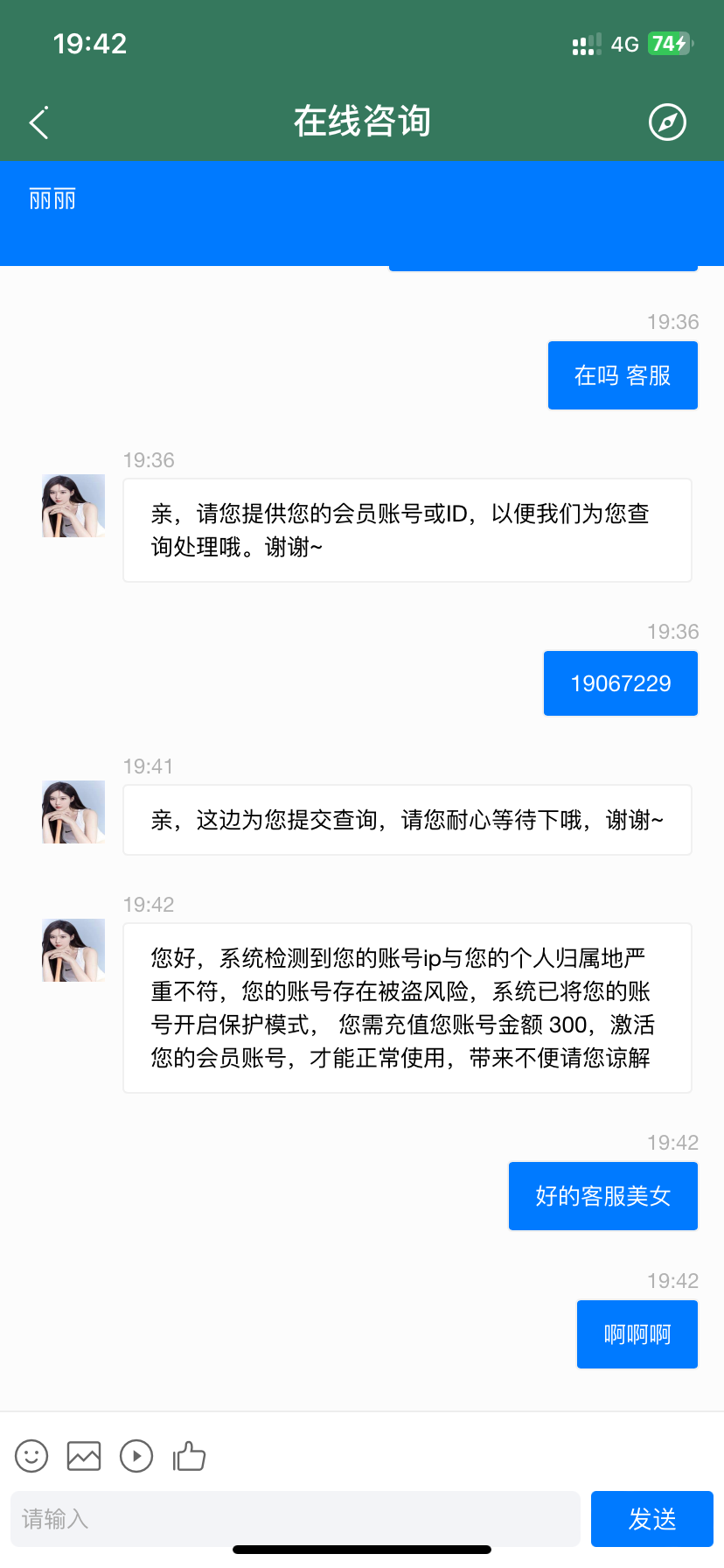Image resolution: width=724 pixels, height=1568 pixels.
Task: Go back from the 在线咨询 chat
Action: point(39,123)
